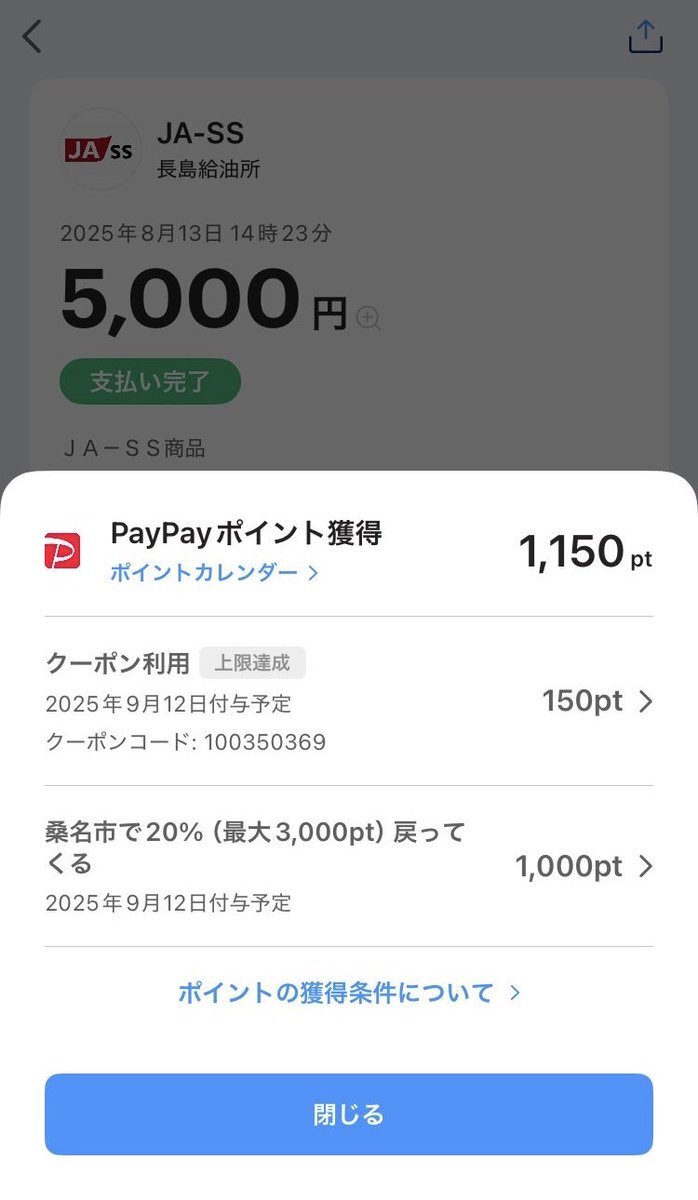Close the sheet with 閉じる

click(x=349, y=1114)
